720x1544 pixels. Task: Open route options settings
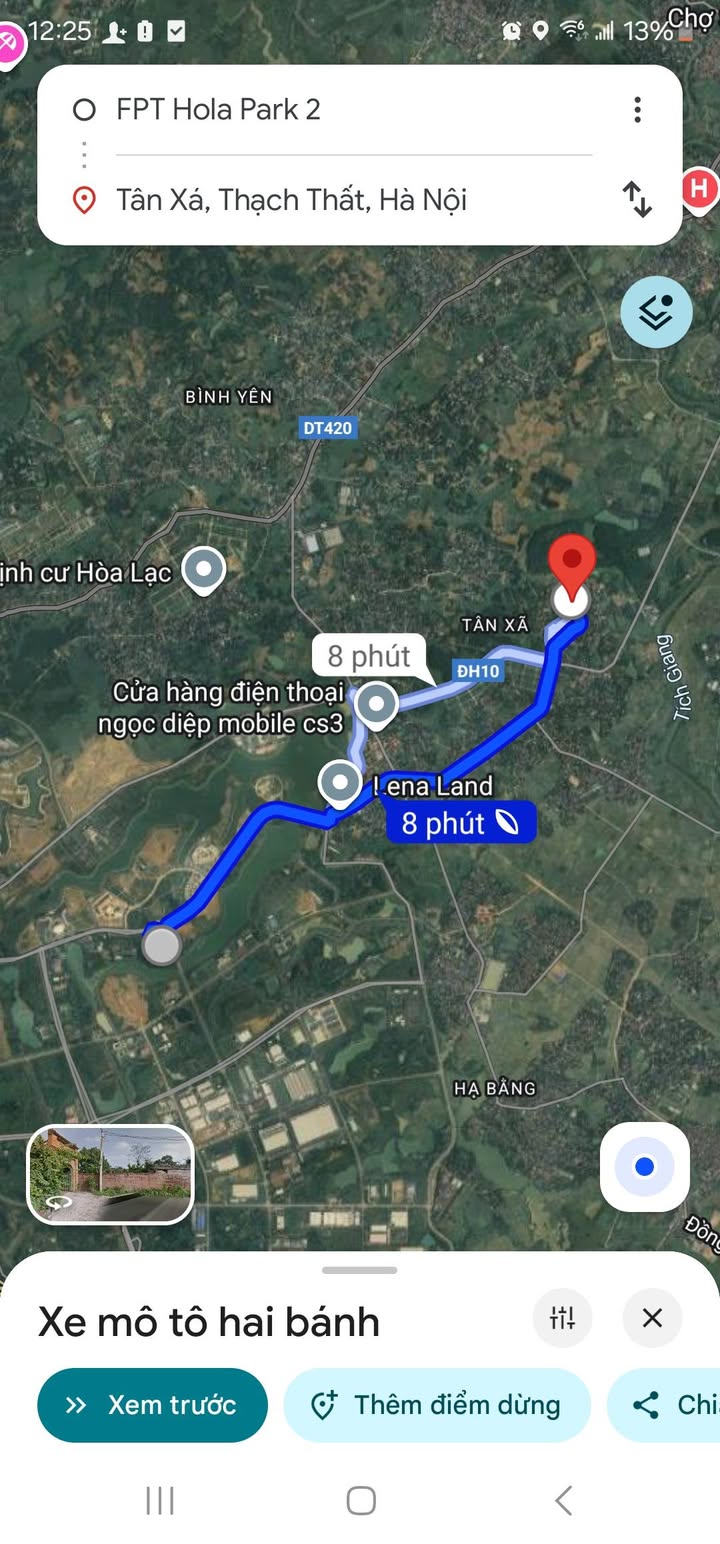tap(562, 1318)
